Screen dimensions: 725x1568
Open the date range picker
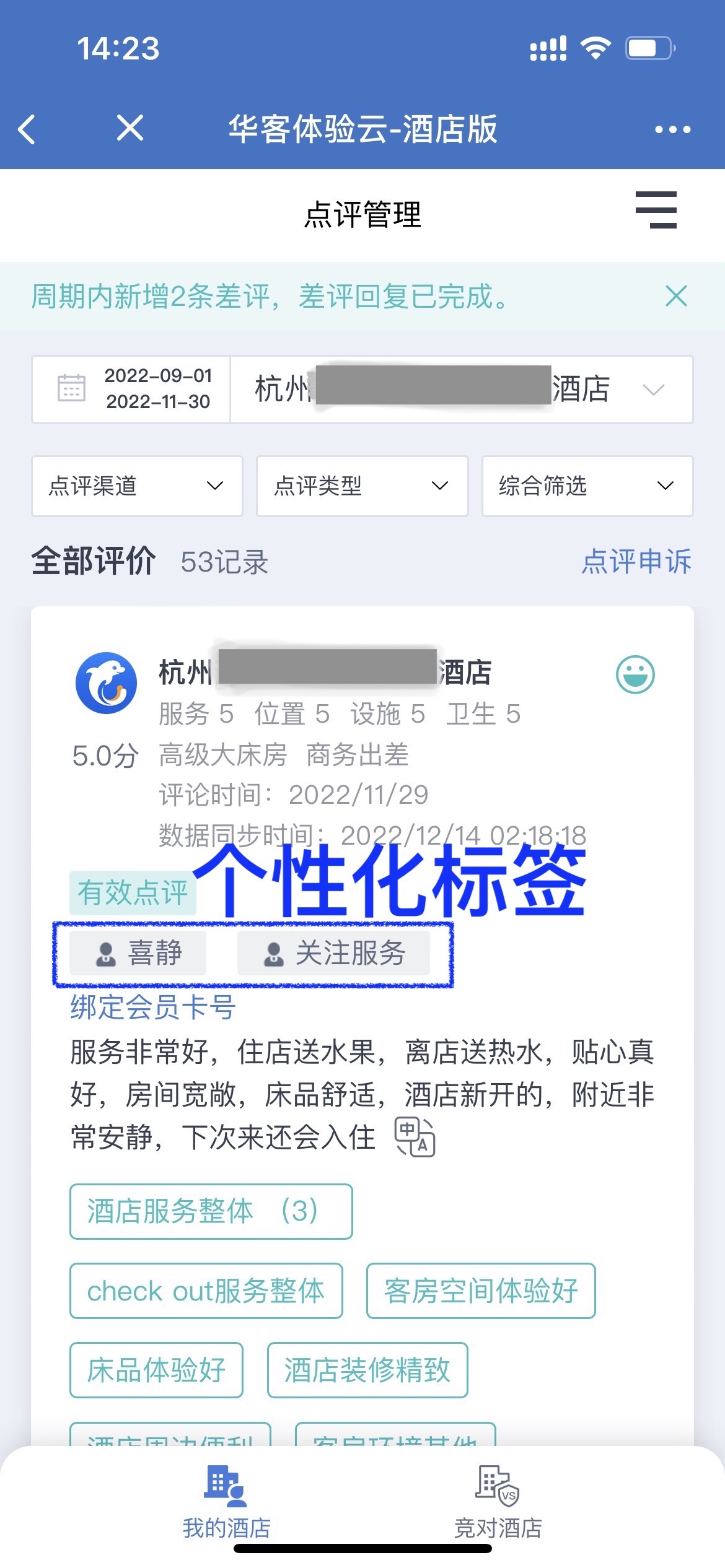tap(131, 389)
